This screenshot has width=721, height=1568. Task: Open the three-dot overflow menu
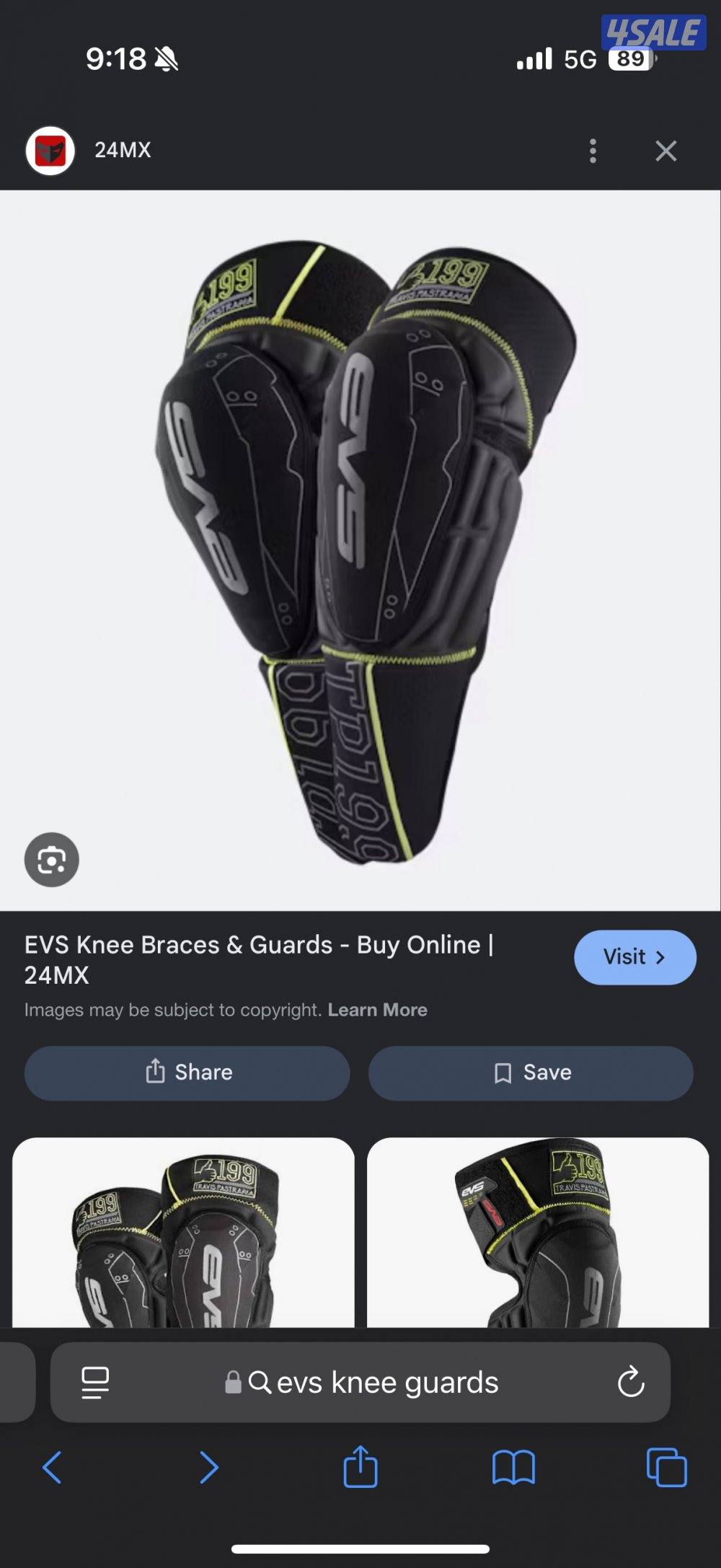(x=593, y=151)
